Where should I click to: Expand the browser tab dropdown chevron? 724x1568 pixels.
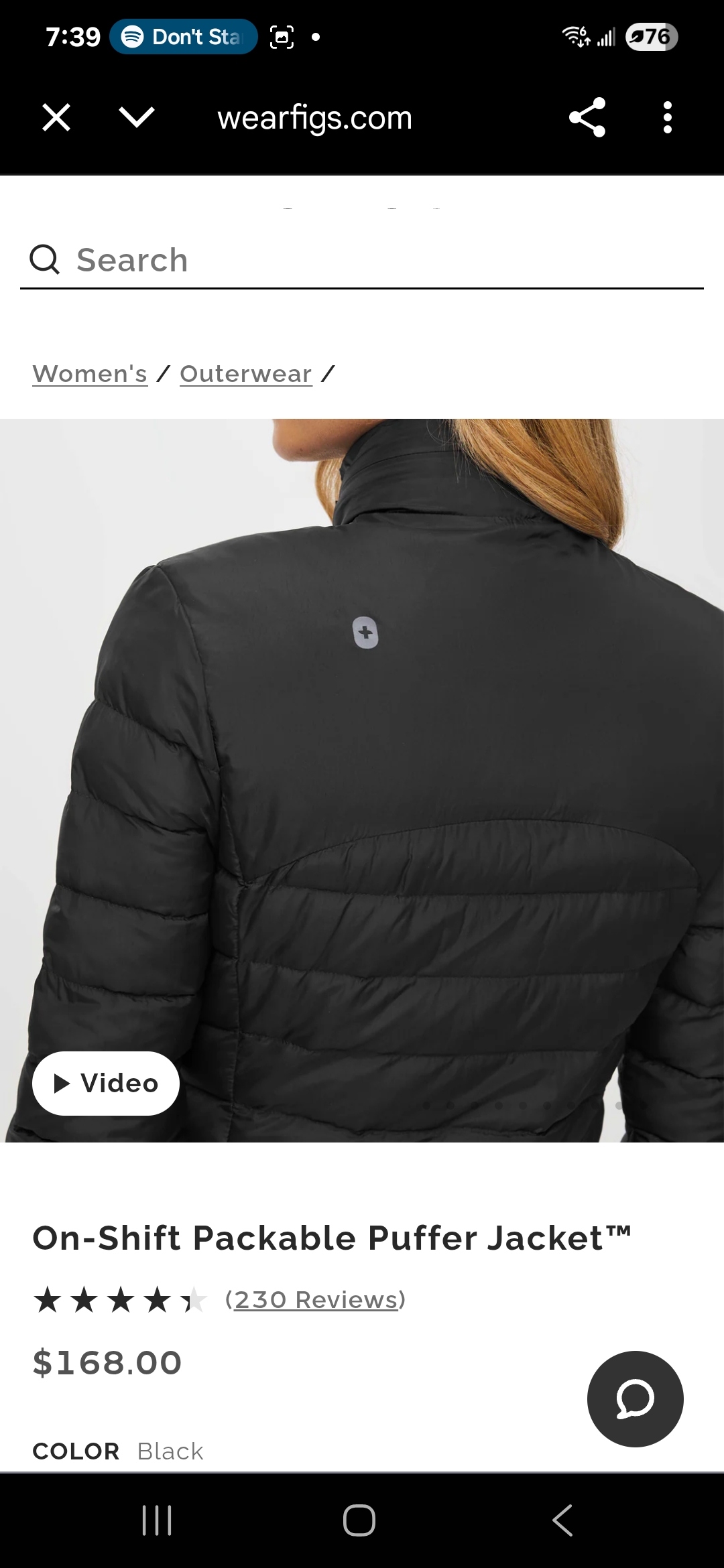[137, 118]
